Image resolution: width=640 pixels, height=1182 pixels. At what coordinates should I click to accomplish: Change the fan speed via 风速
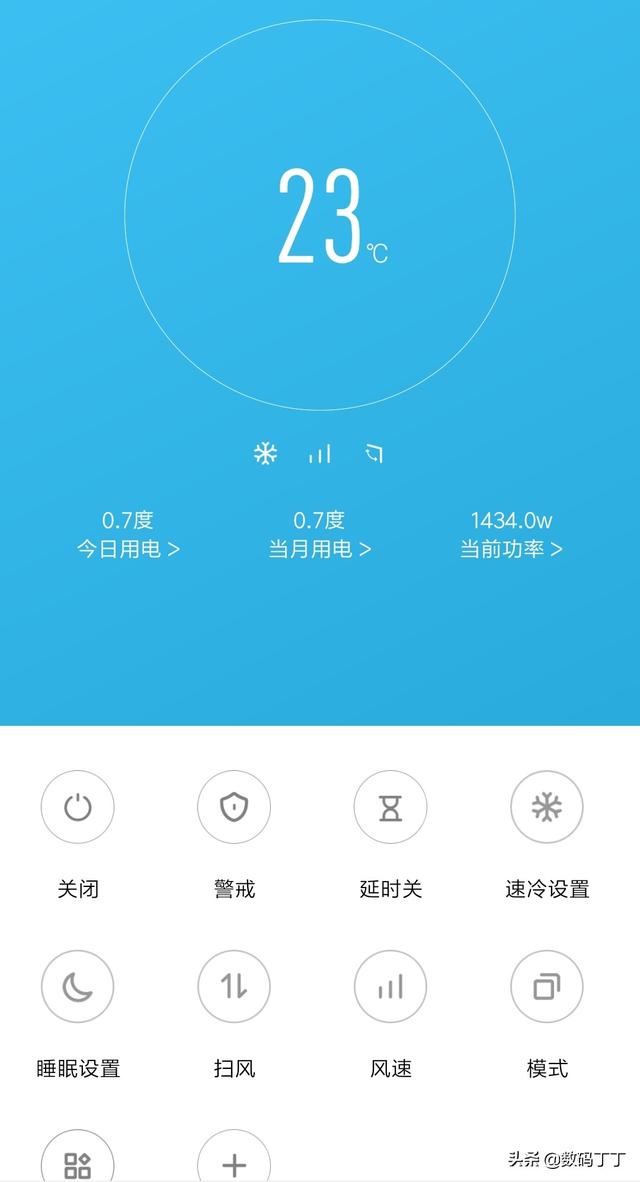[x=390, y=987]
